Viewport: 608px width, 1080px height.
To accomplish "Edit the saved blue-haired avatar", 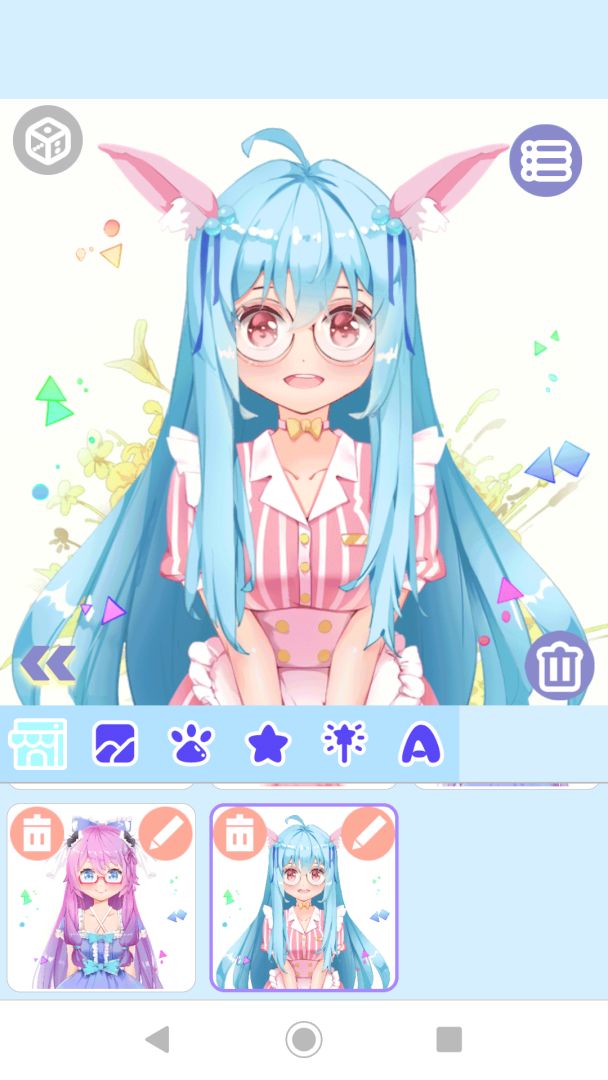I will click(369, 833).
